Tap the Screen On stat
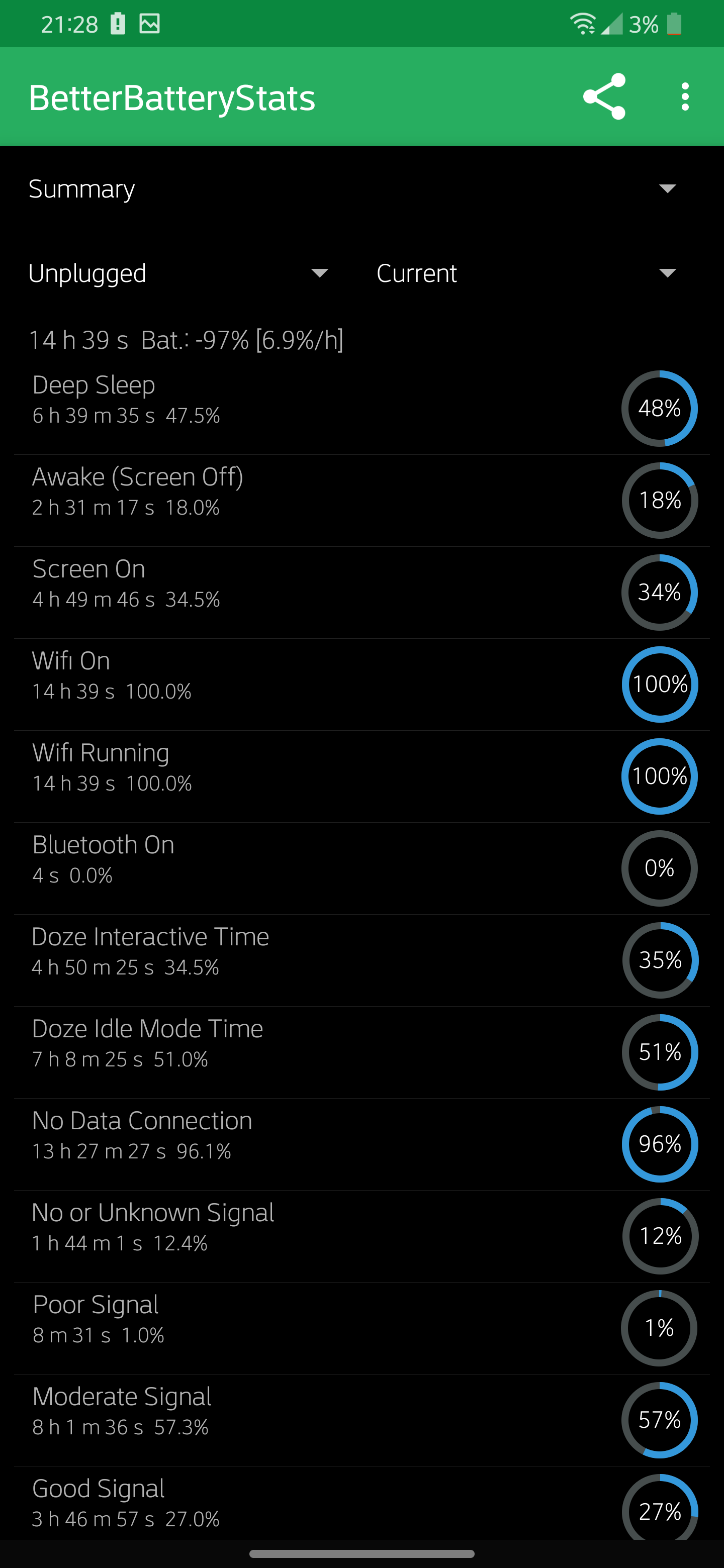The width and height of the screenshot is (724, 1568). pos(361,592)
